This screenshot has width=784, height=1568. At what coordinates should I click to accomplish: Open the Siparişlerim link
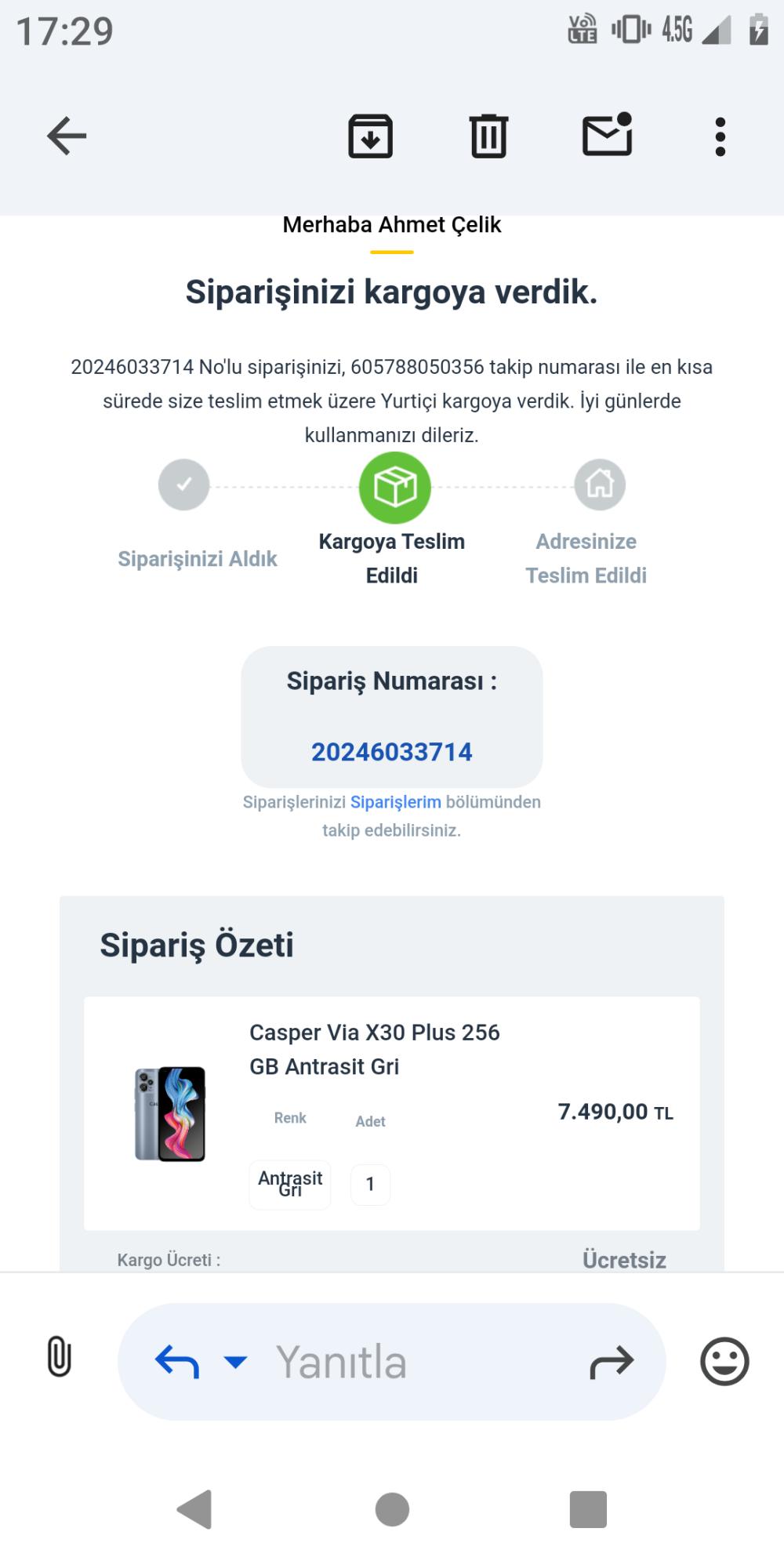pos(396,802)
